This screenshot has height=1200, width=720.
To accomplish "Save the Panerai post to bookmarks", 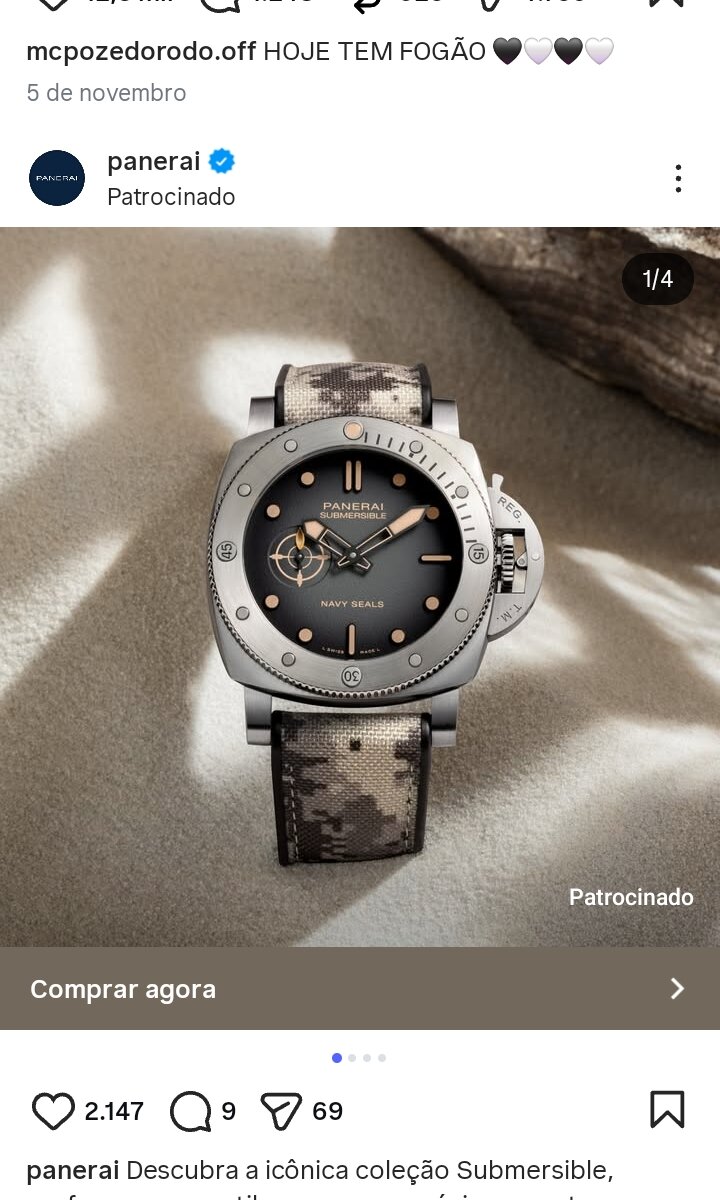I will 667,1110.
